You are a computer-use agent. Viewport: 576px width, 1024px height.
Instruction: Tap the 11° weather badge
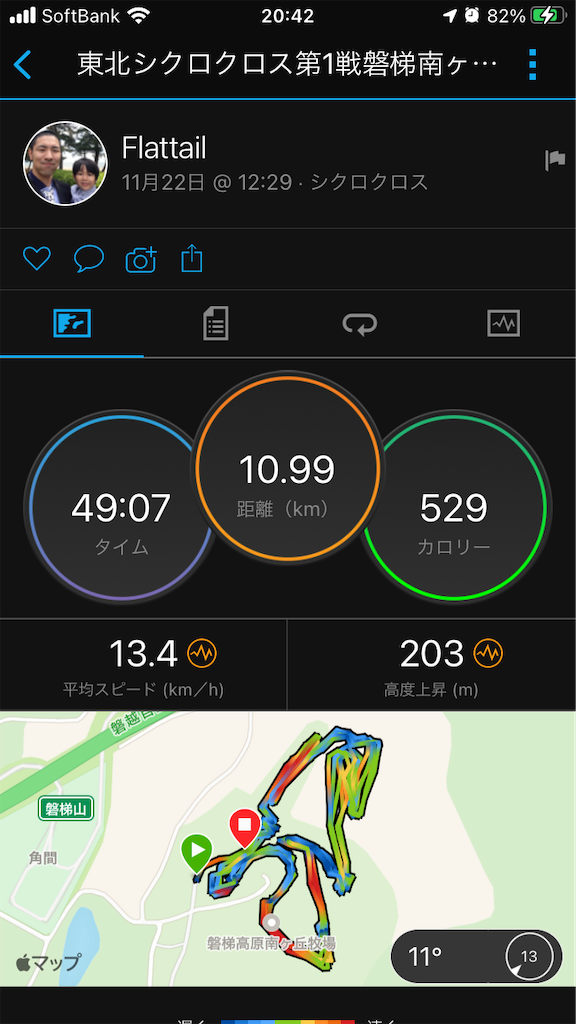coord(476,957)
